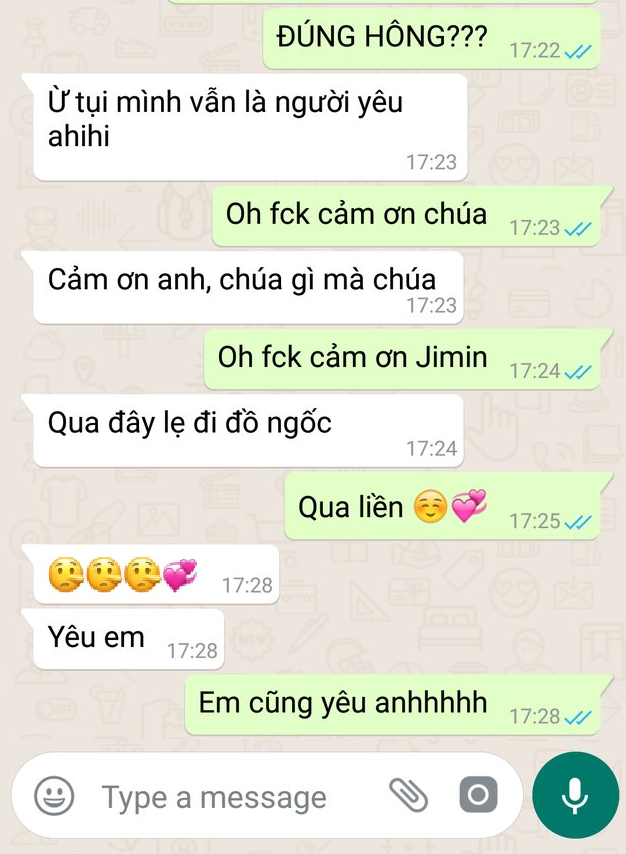
Task: Open the emoji picker
Action: (x=54, y=796)
